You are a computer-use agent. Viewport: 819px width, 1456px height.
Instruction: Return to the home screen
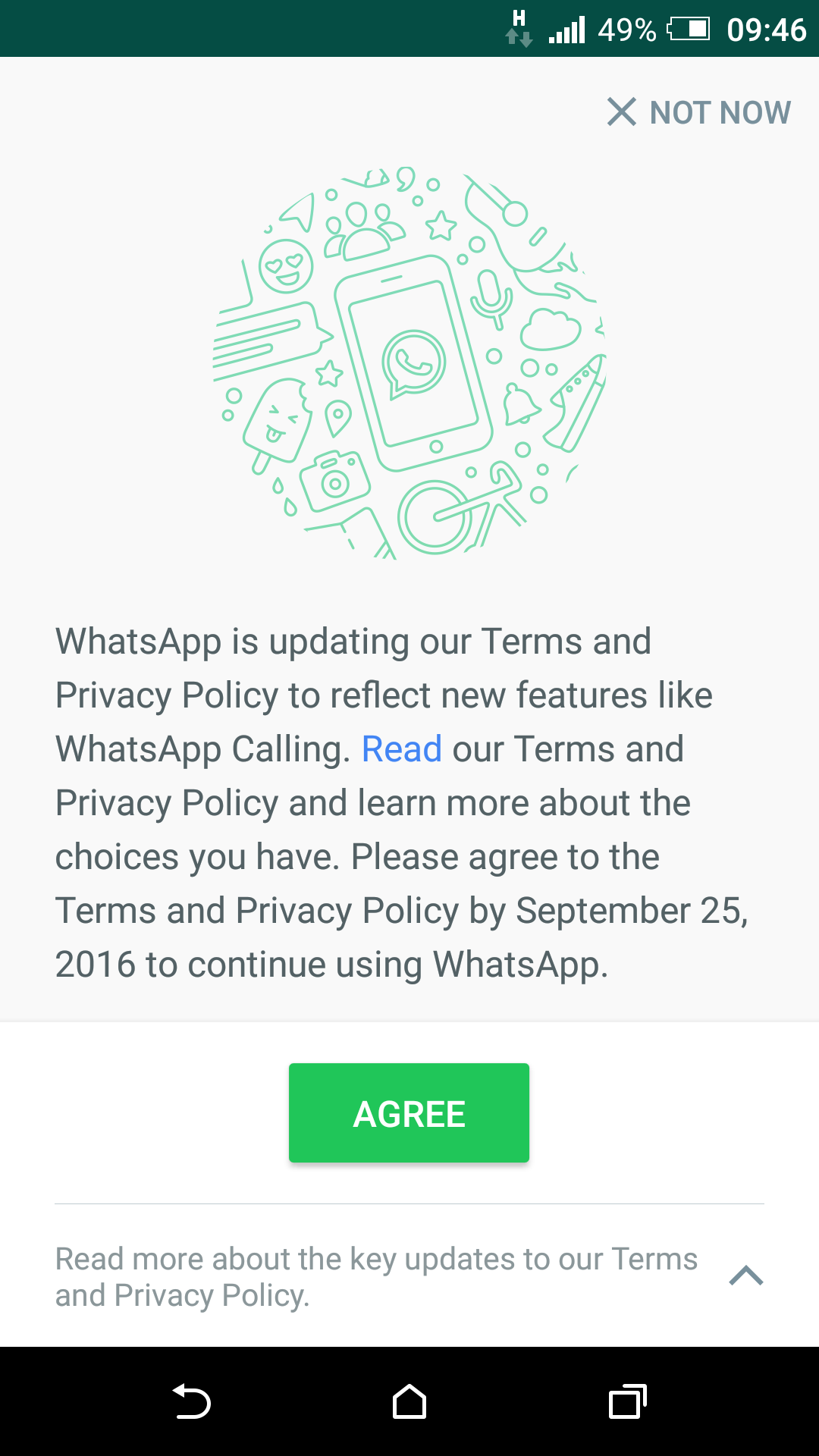(409, 1401)
